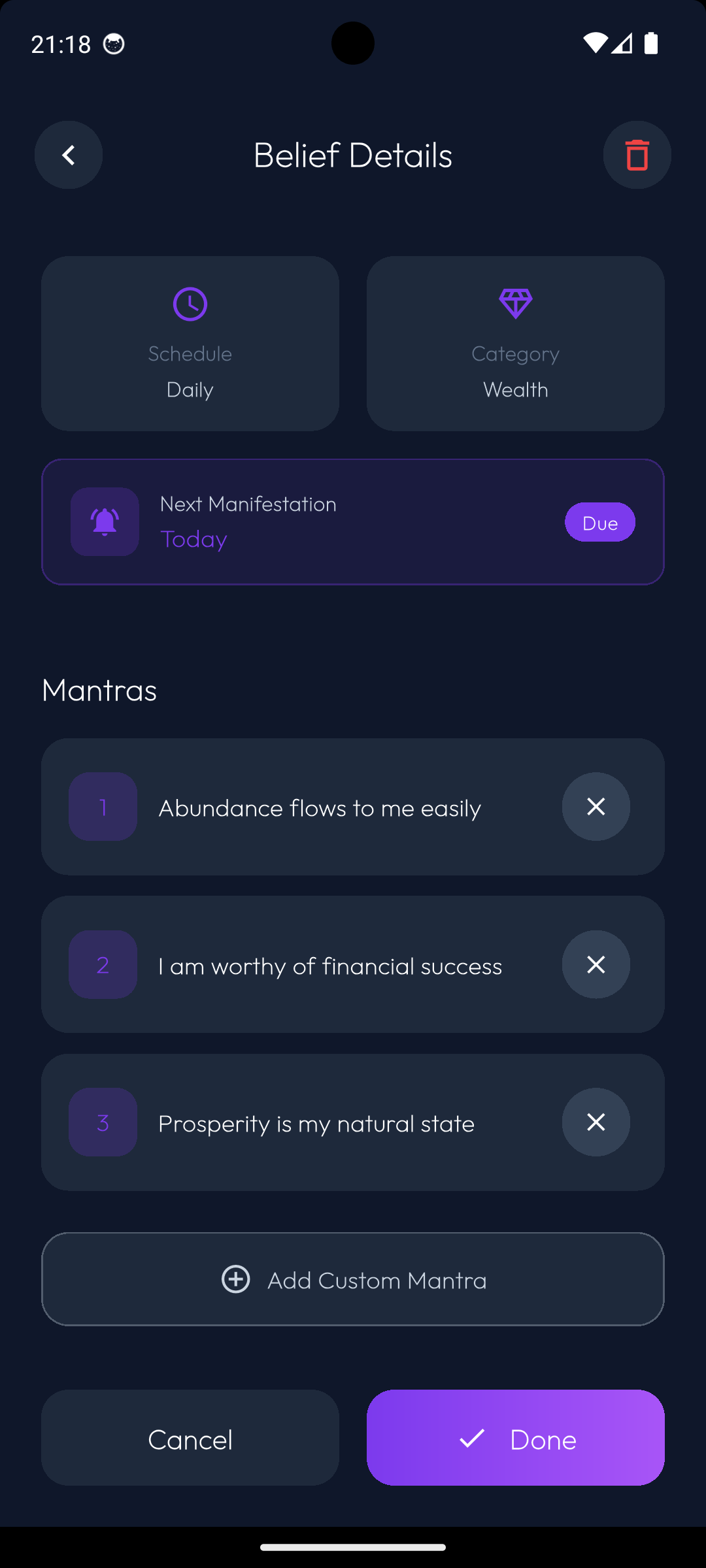The image size is (706, 1568).
Task: Tap the checkmark icon inside the Done button
Action: (x=472, y=1439)
